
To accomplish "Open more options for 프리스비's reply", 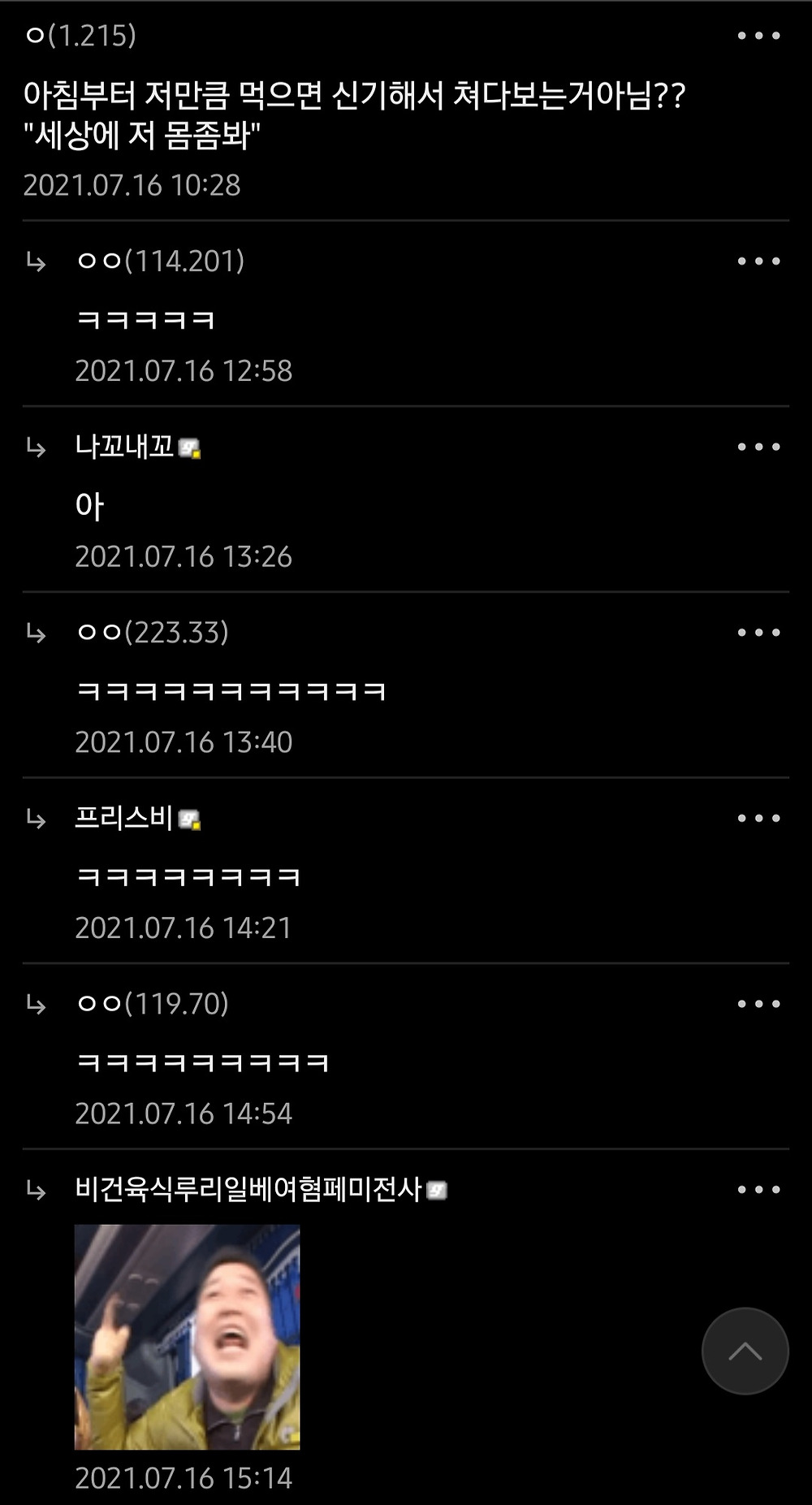I will click(x=758, y=818).
